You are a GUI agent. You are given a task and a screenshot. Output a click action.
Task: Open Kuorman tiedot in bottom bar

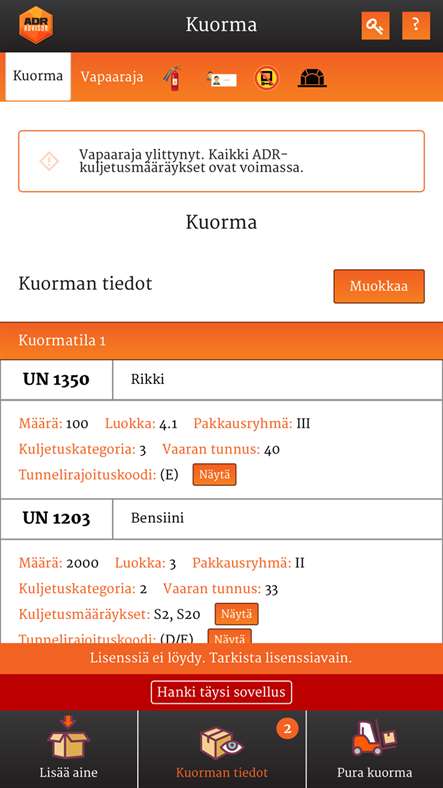[x=222, y=749]
